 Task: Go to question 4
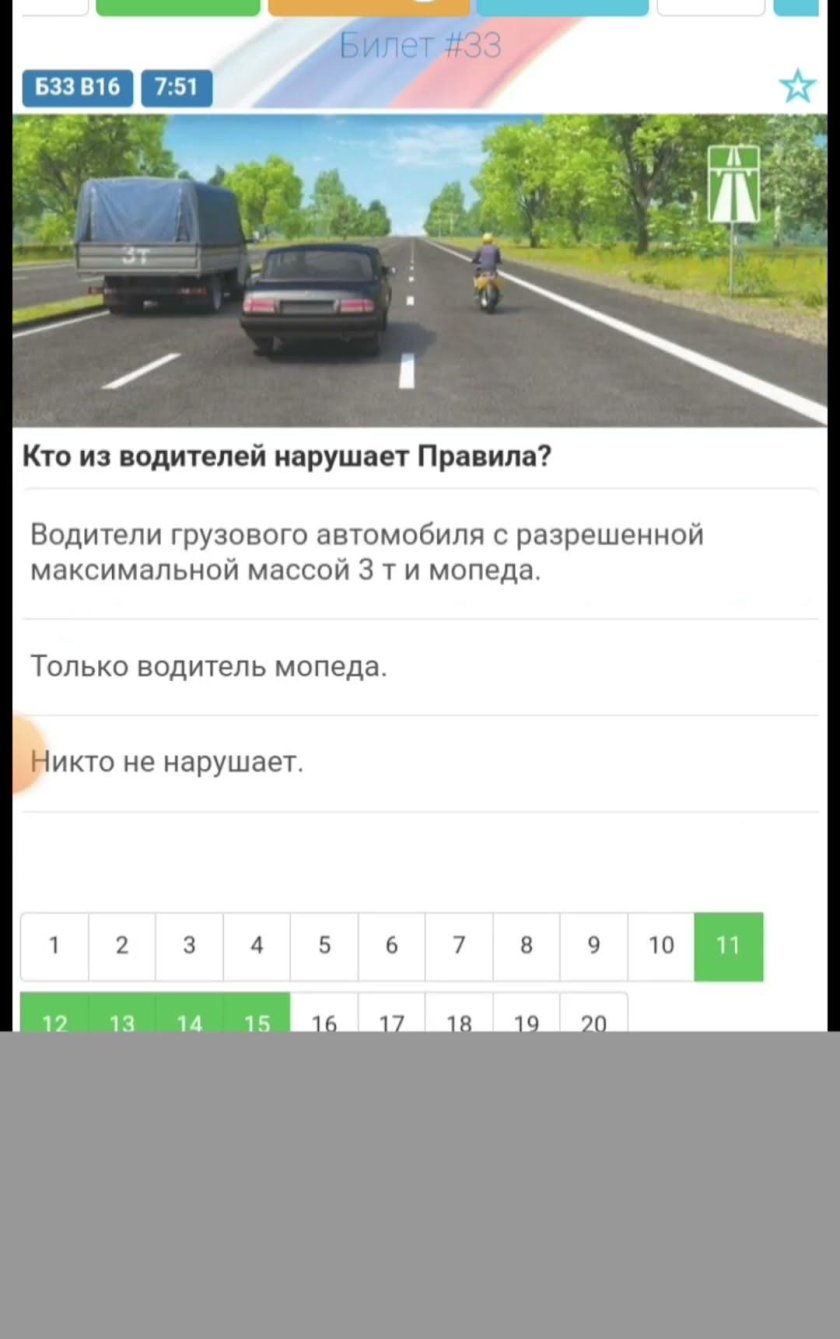(257, 946)
